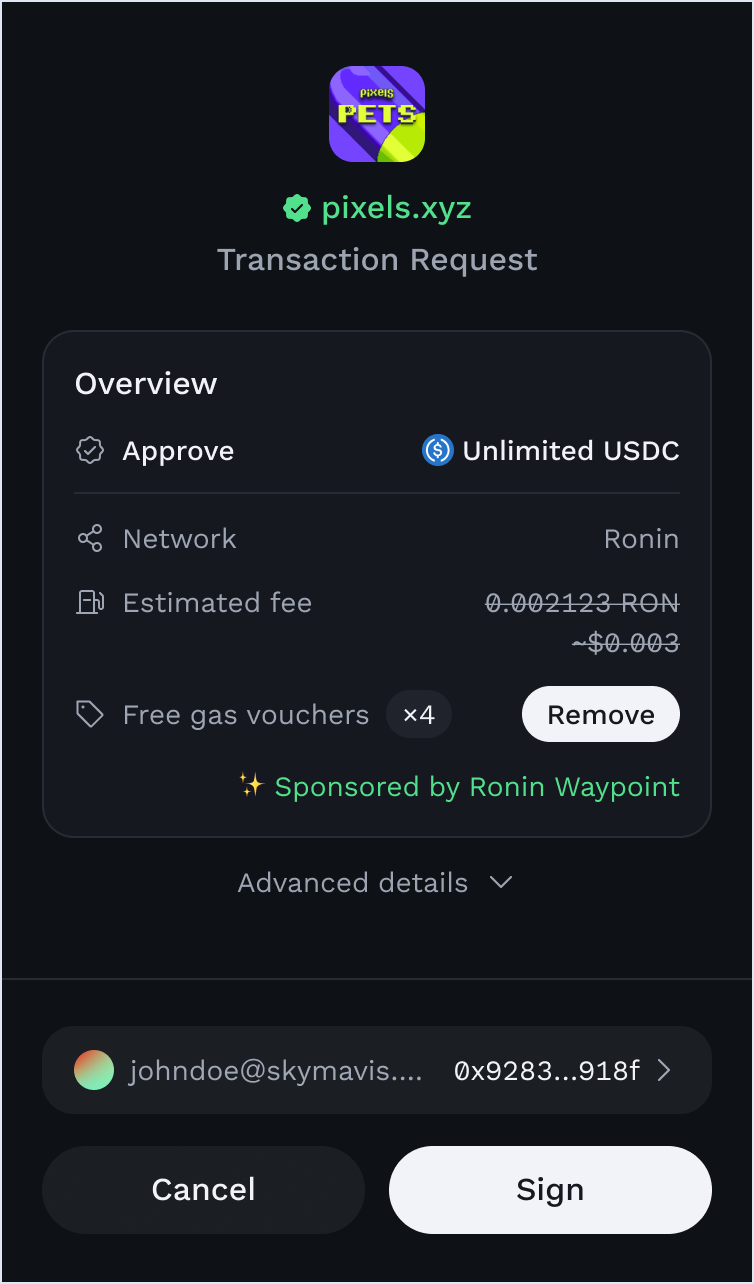
Task: Remove the free gas voucher
Action: (601, 714)
